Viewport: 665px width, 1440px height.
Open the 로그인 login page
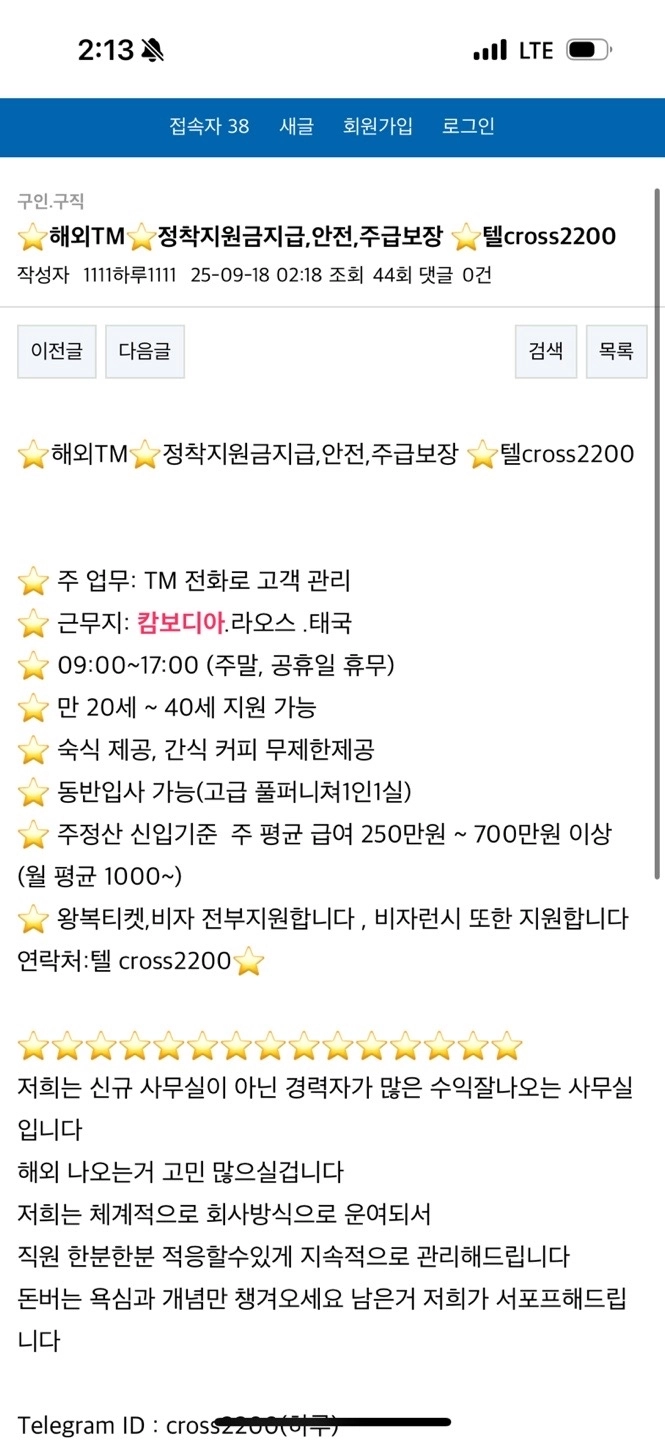pyautogui.click(x=468, y=127)
